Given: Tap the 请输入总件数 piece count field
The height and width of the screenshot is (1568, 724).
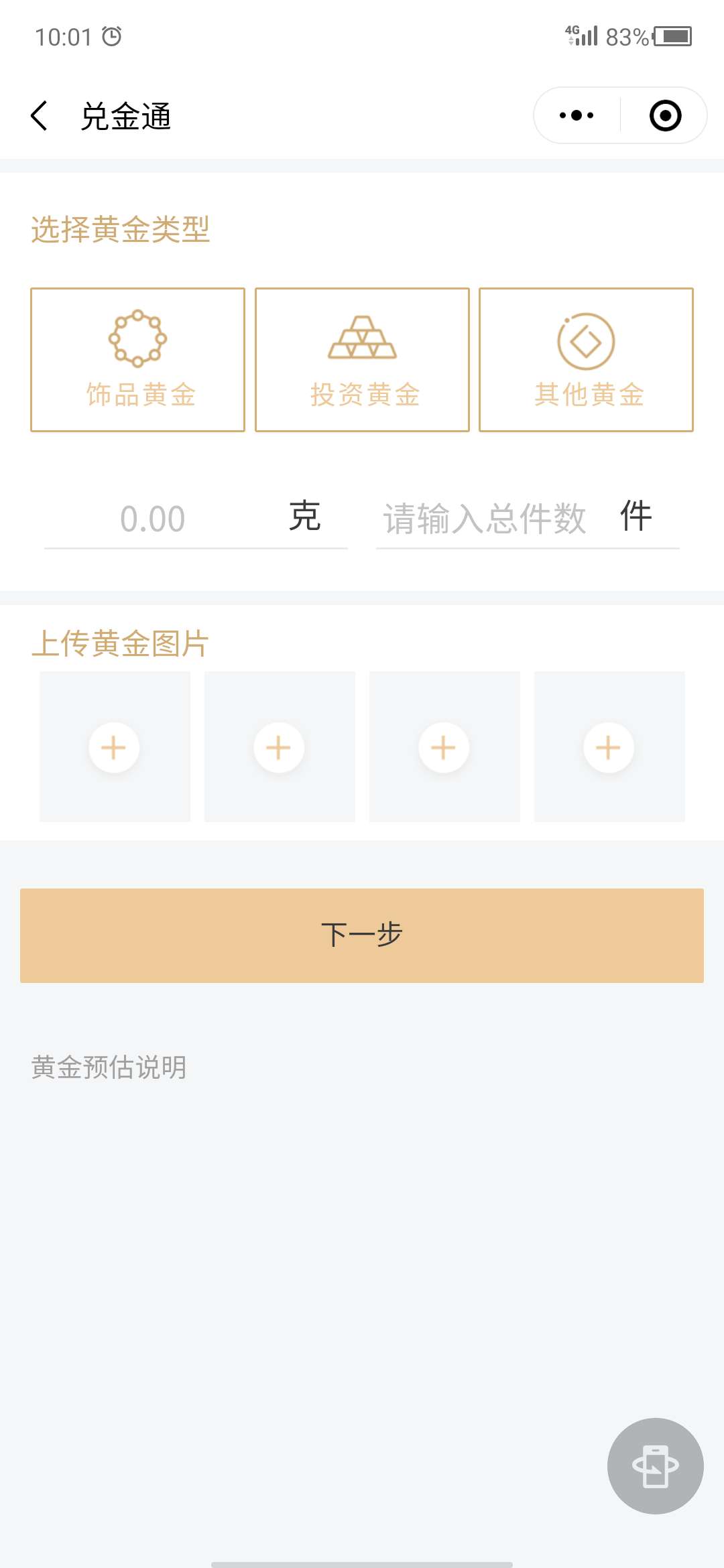Looking at the screenshot, I should 484,518.
